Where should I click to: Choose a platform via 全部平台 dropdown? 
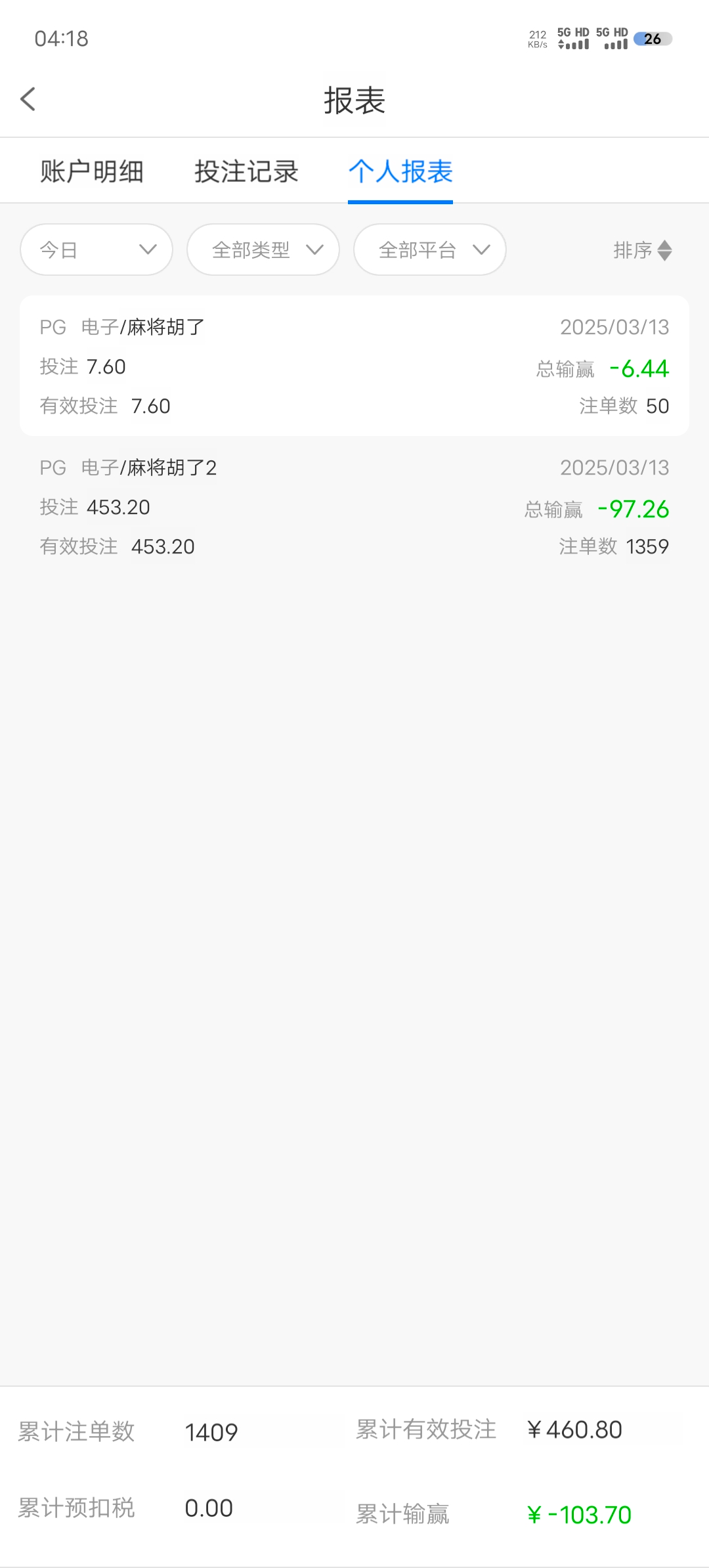point(430,250)
